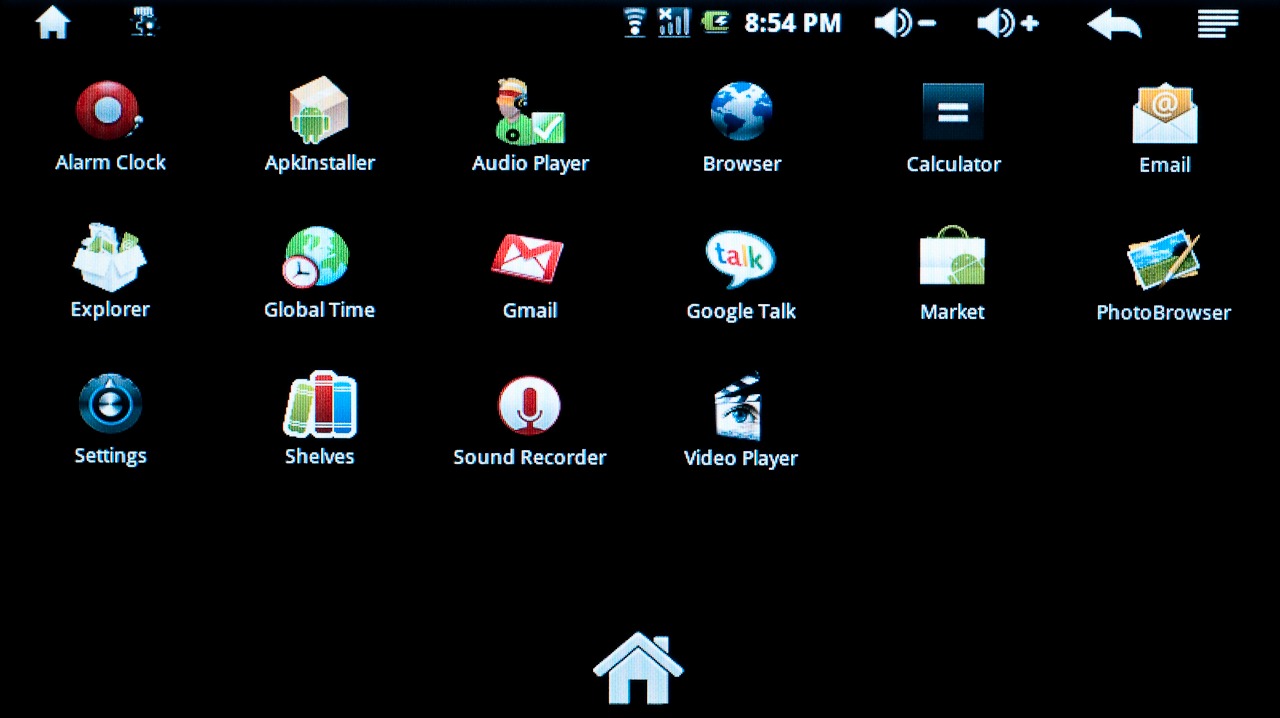
Task: Close the app drawer with the bottom home icon
Action: (638, 668)
